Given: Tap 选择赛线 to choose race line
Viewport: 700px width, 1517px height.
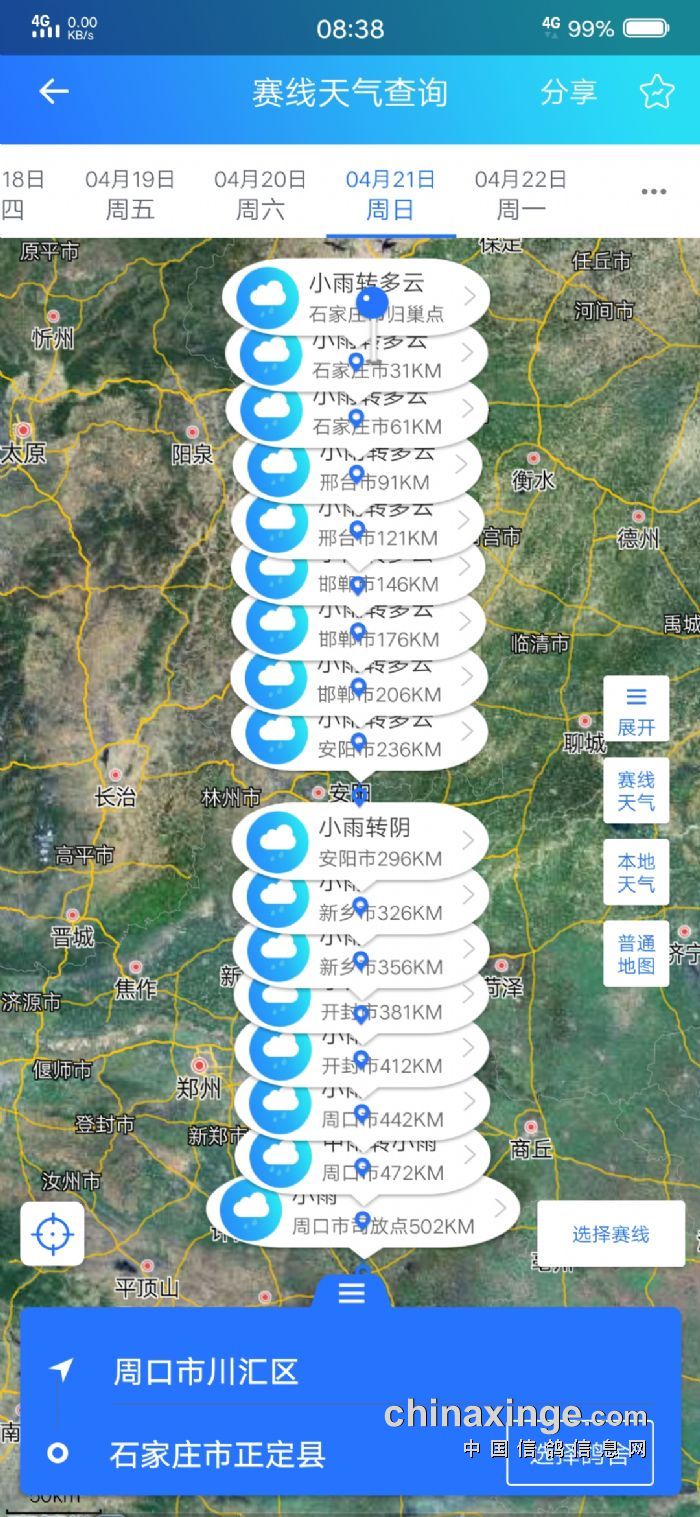Looking at the screenshot, I should coord(611,1234).
